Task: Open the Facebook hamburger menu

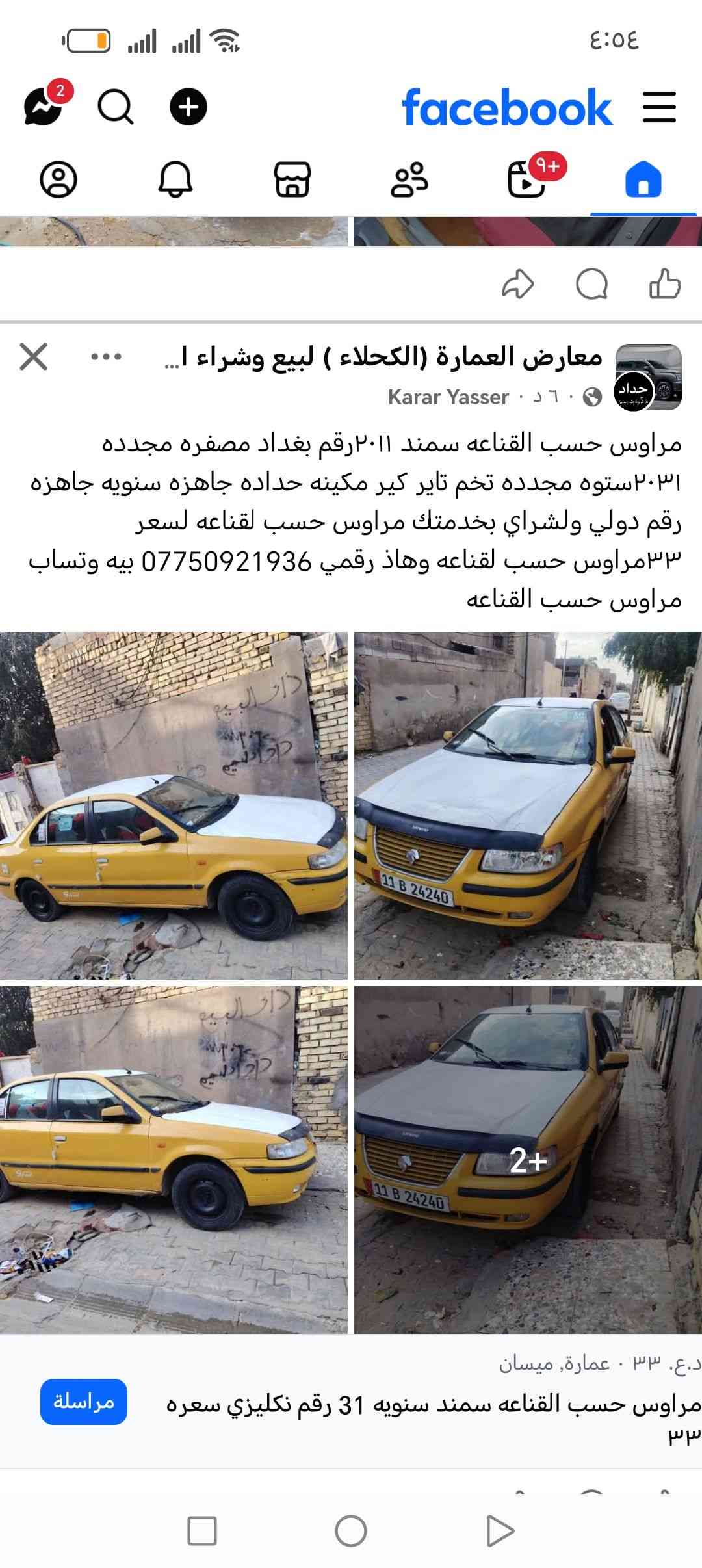Action: (x=659, y=107)
